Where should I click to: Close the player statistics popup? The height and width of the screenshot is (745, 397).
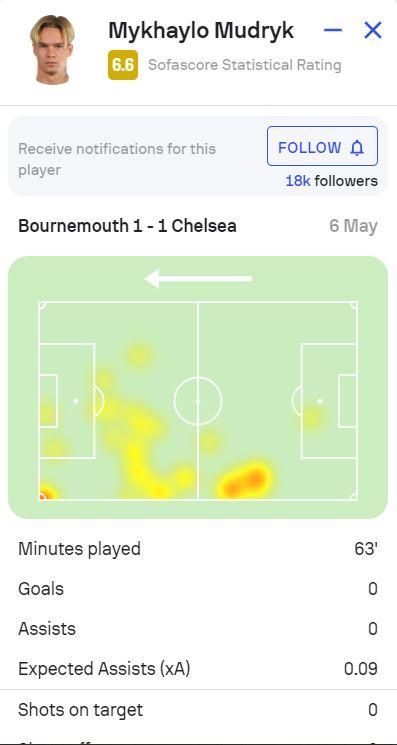pyautogui.click(x=373, y=31)
